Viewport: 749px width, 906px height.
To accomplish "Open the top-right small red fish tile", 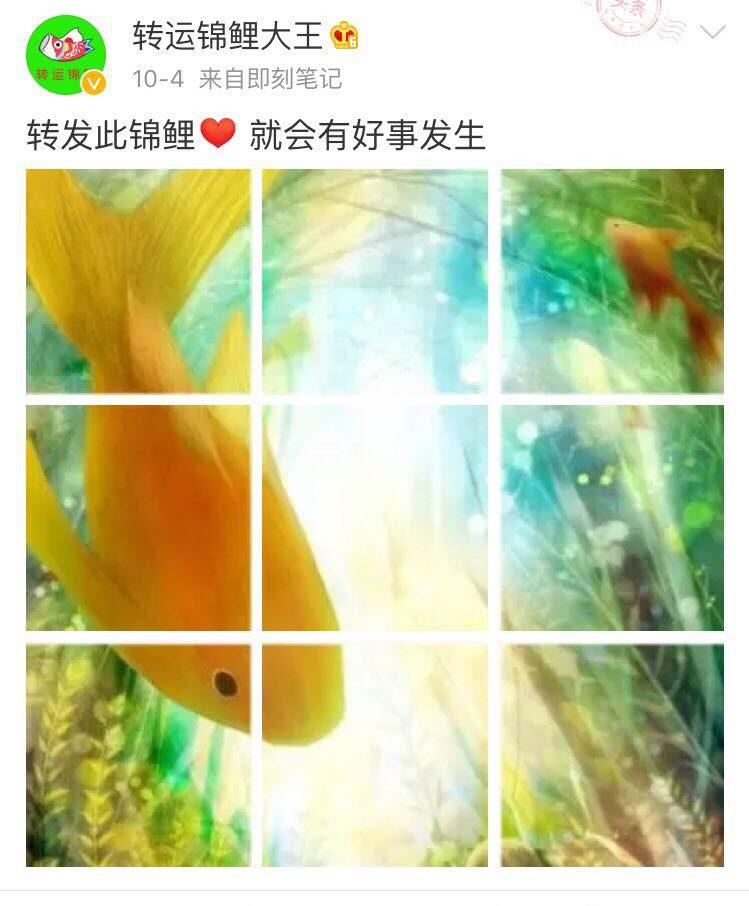I will (x=612, y=281).
